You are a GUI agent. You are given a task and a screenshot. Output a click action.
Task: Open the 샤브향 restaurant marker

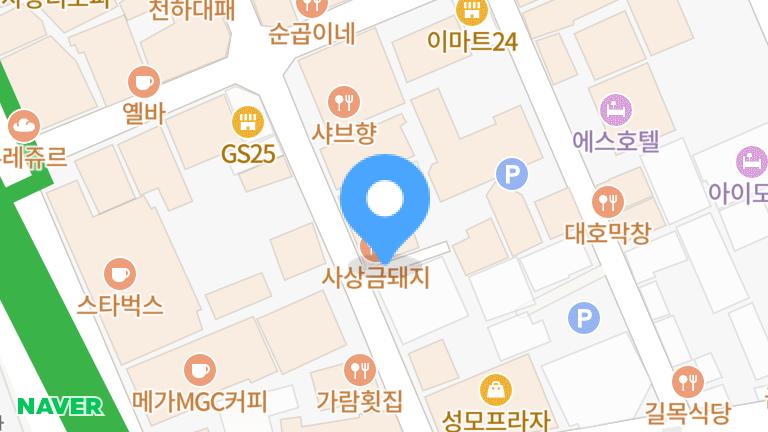345,100
